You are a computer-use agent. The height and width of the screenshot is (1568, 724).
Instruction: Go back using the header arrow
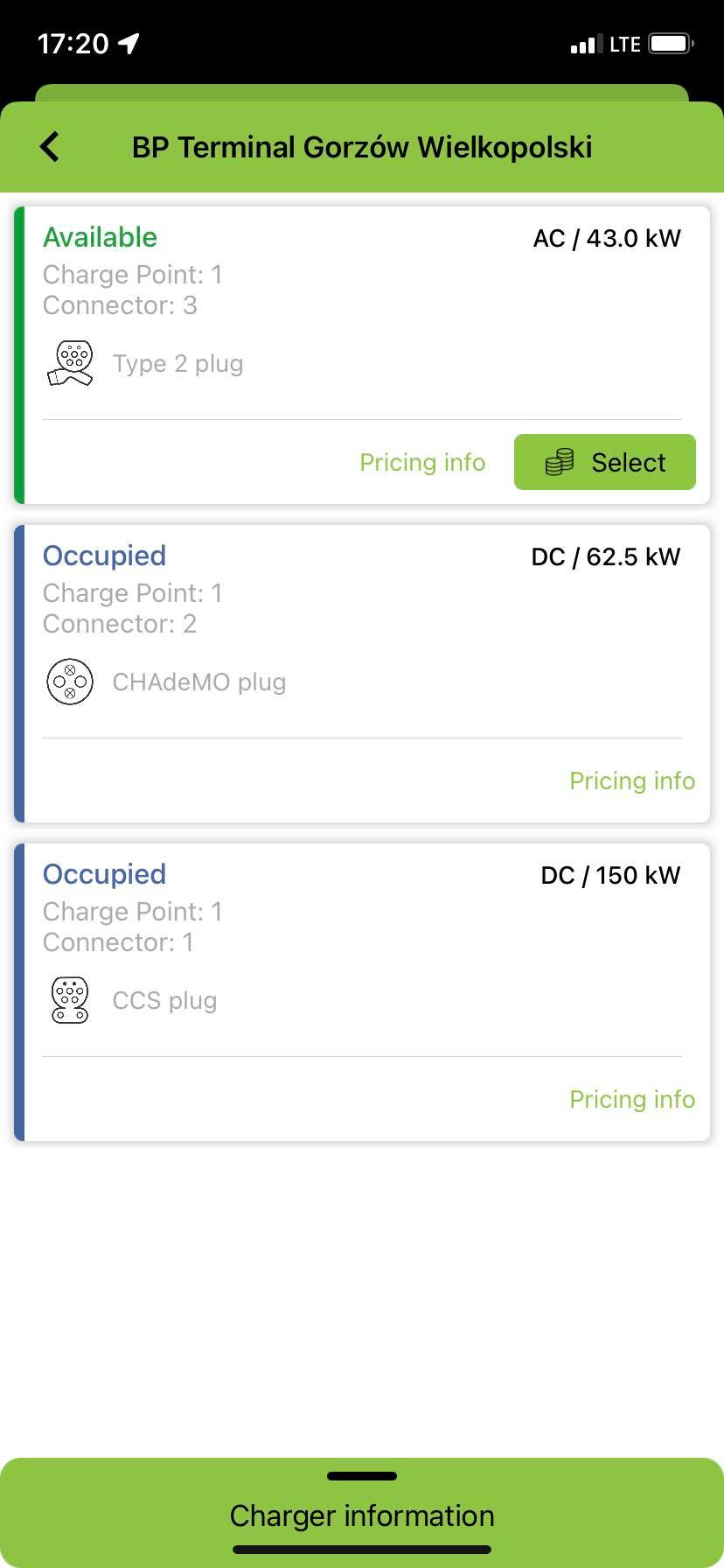(x=50, y=147)
